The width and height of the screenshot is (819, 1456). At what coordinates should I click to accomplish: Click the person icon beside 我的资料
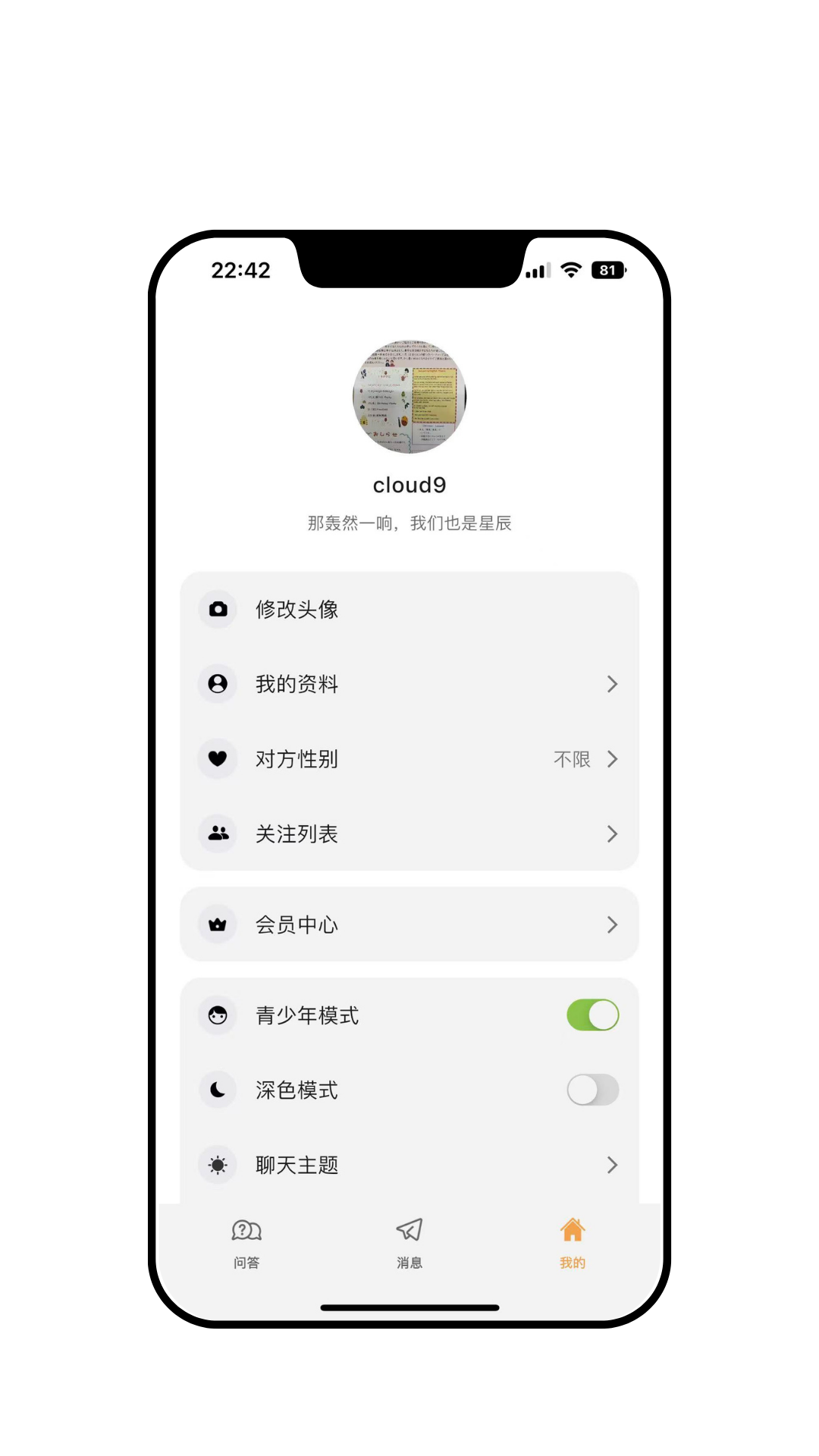[x=218, y=684]
